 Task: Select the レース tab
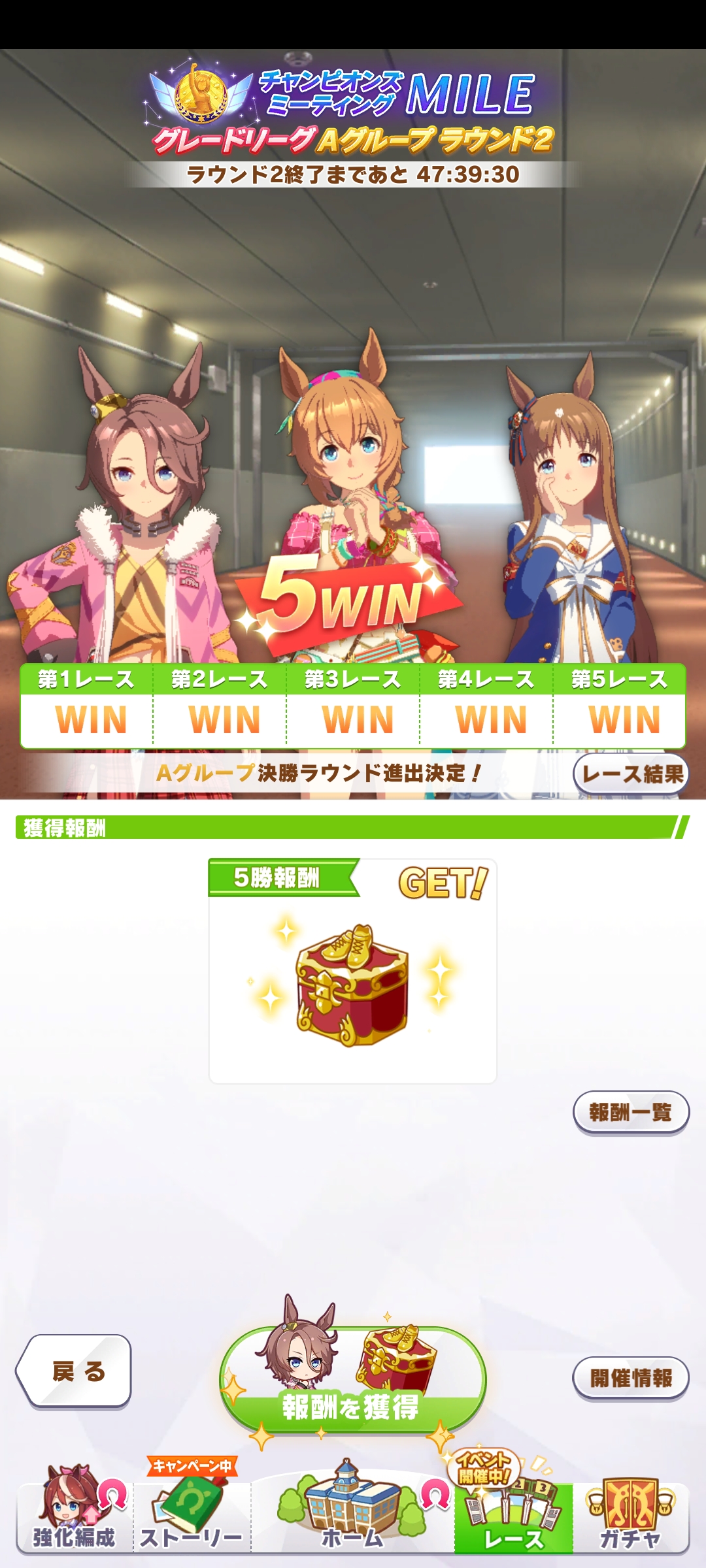[513, 1517]
